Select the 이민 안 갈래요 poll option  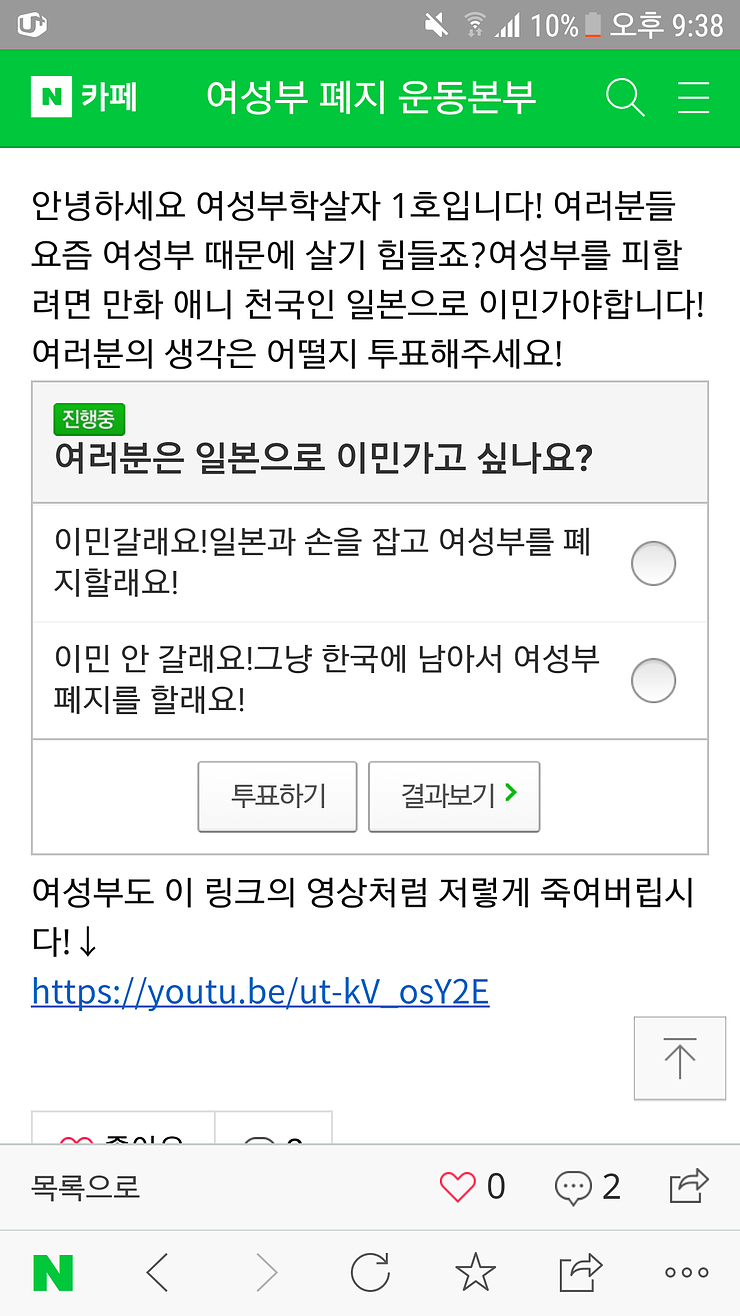(x=653, y=681)
